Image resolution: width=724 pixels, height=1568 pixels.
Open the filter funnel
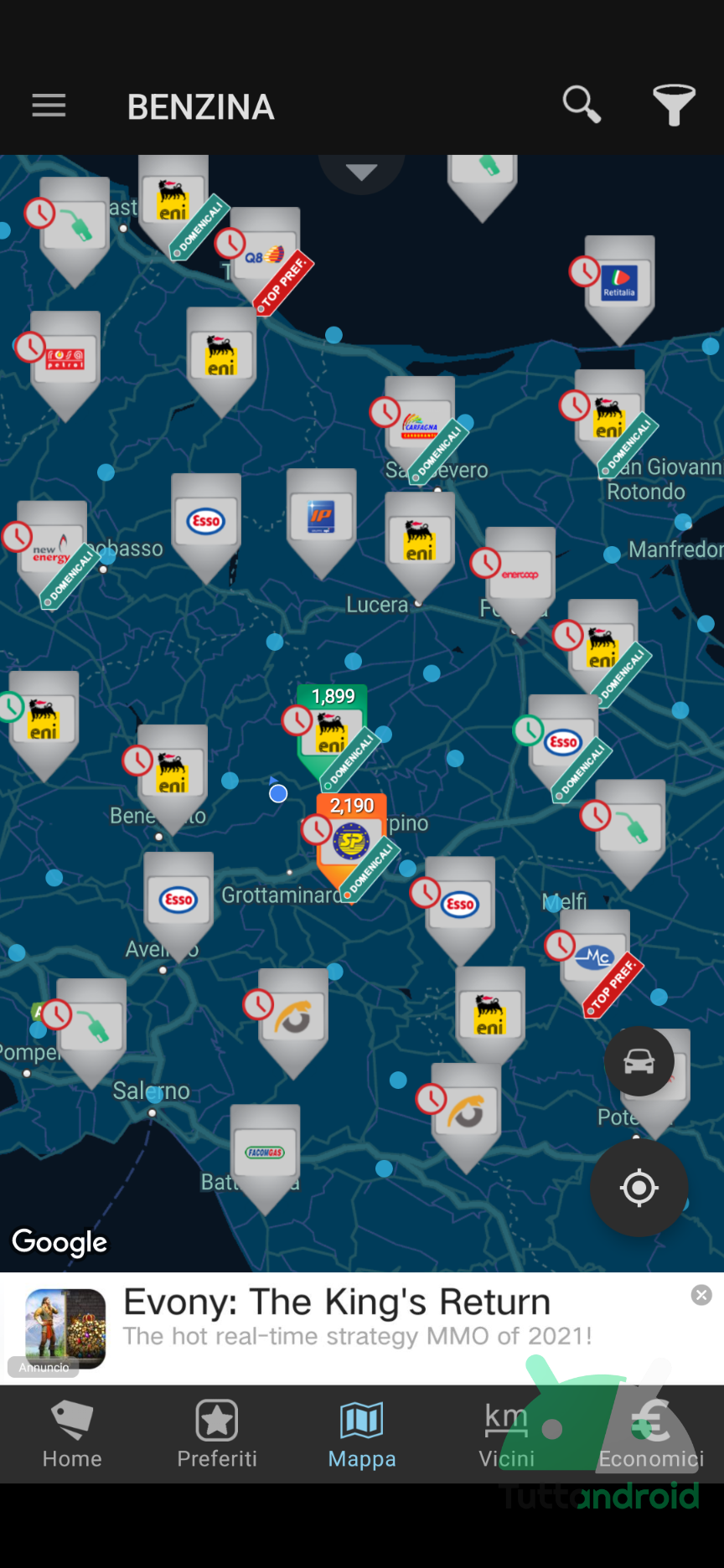[x=674, y=105]
